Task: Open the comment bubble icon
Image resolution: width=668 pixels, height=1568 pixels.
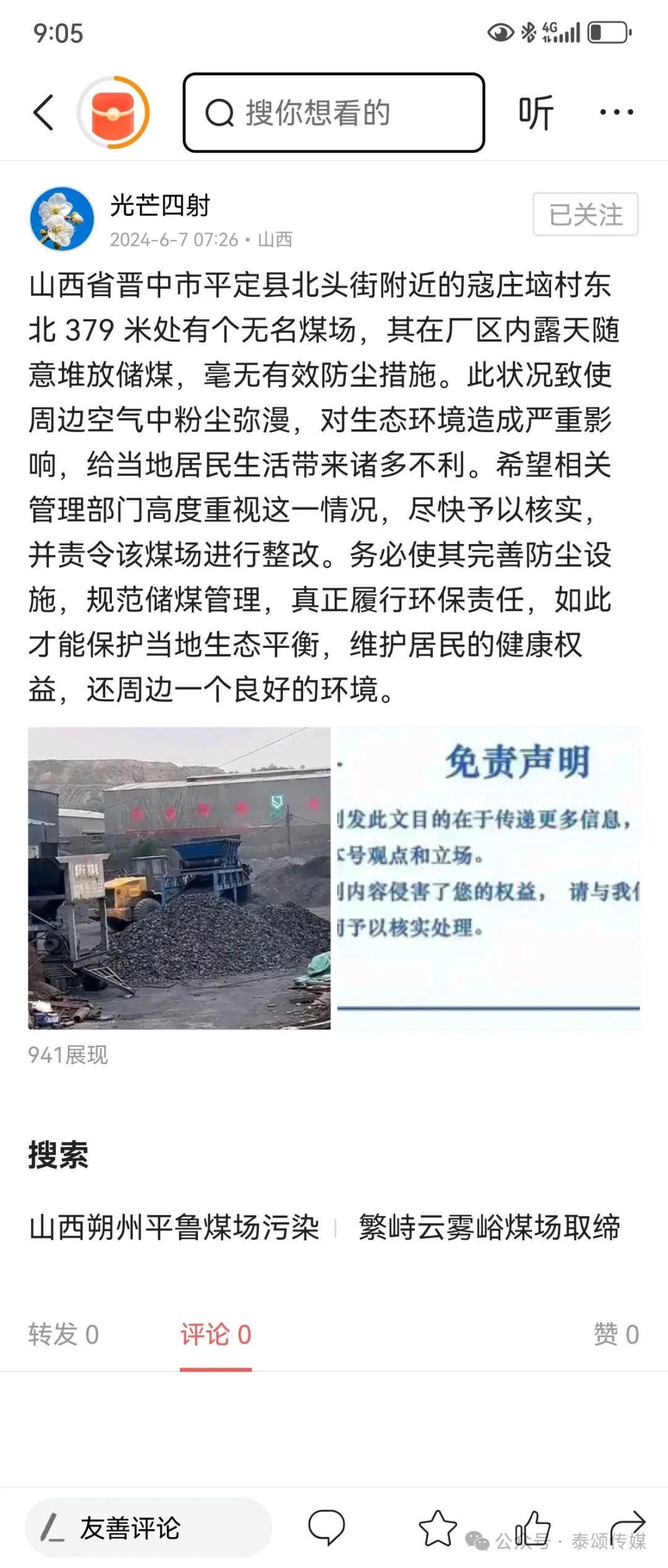Action: pos(327,1528)
